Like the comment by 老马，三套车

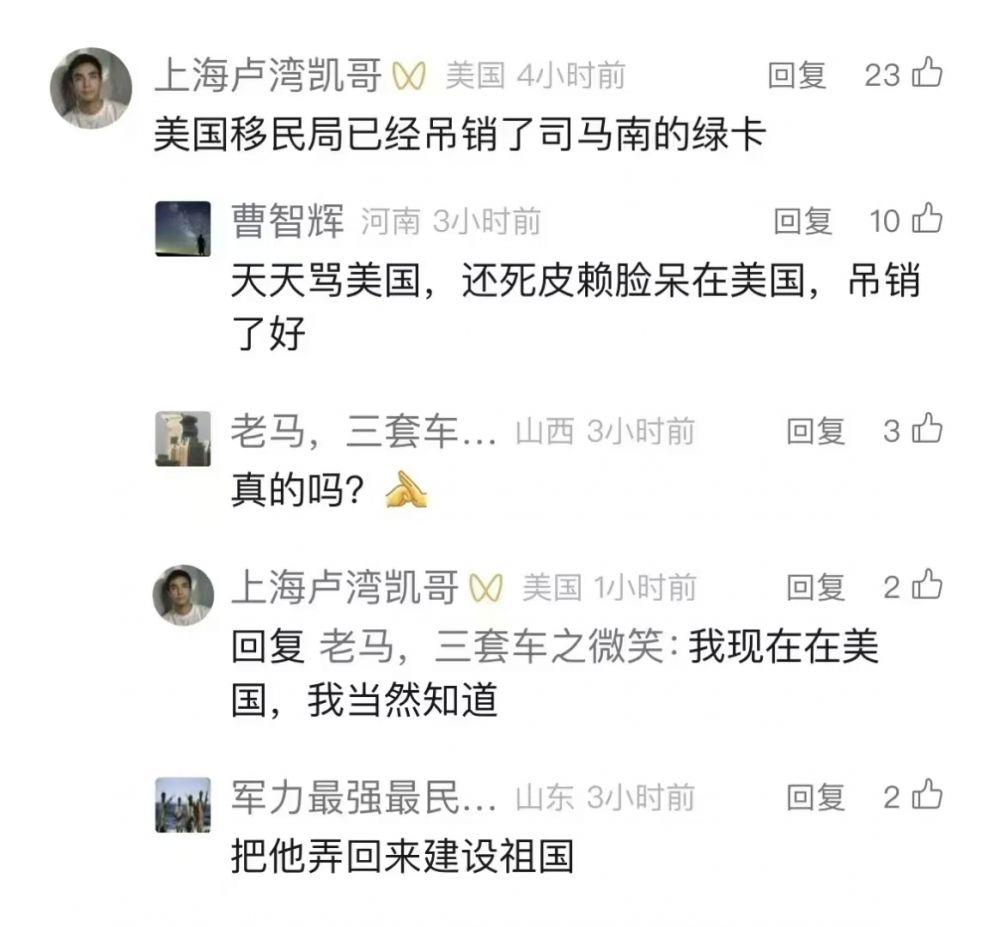coord(927,430)
